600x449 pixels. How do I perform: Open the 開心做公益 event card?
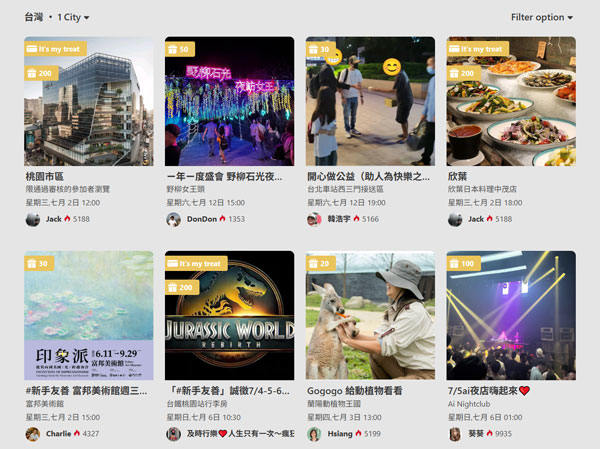[370, 101]
